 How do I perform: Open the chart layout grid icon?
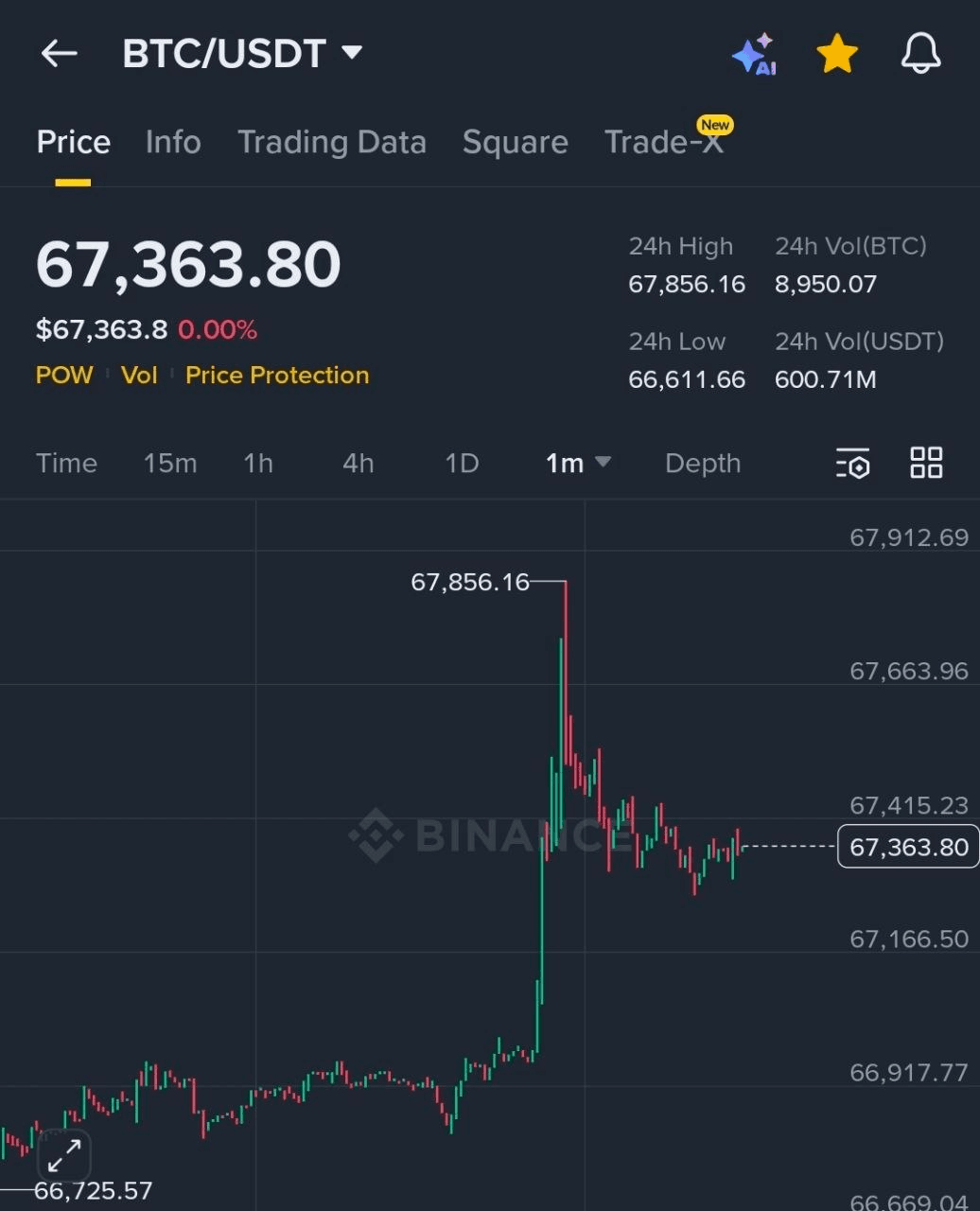coord(925,463)
